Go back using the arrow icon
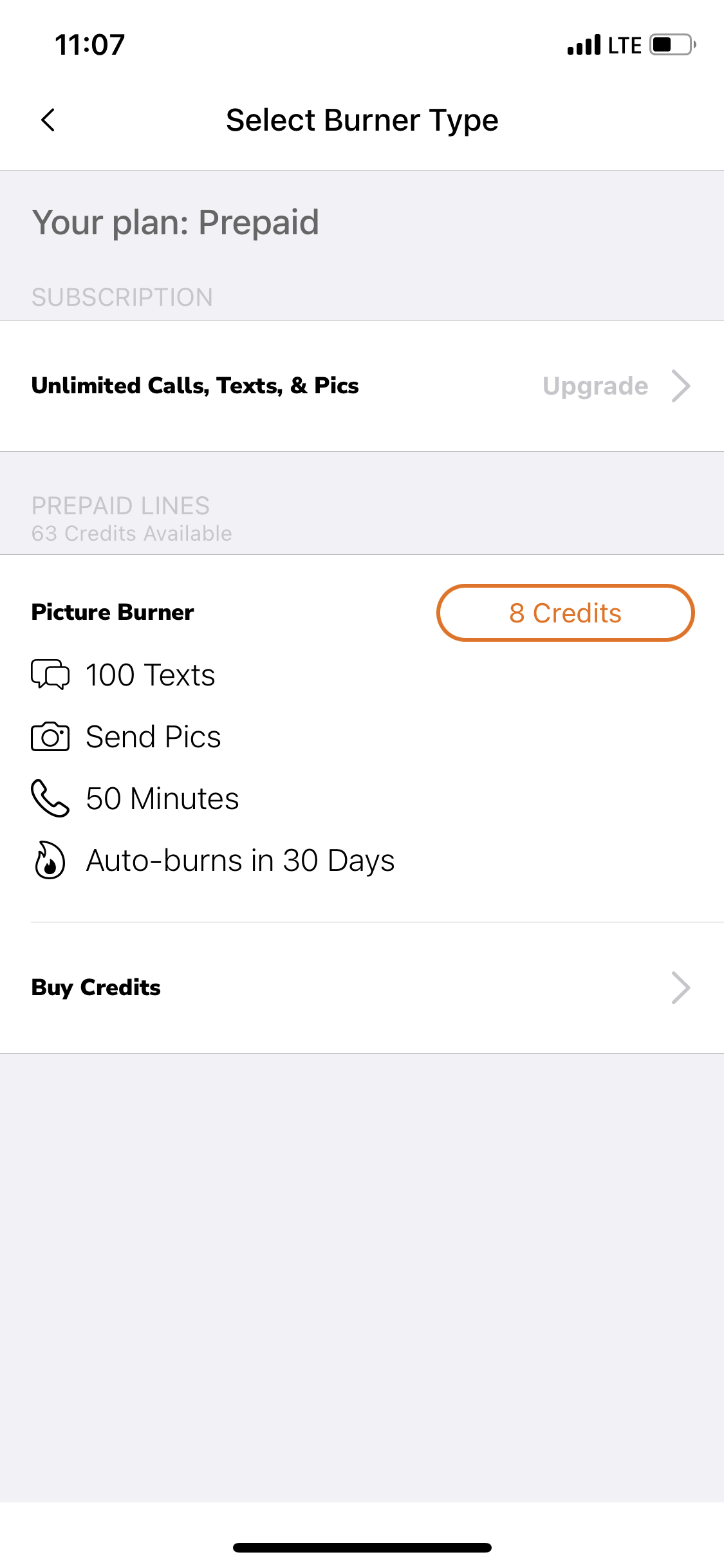 click(x=48, y=120)
